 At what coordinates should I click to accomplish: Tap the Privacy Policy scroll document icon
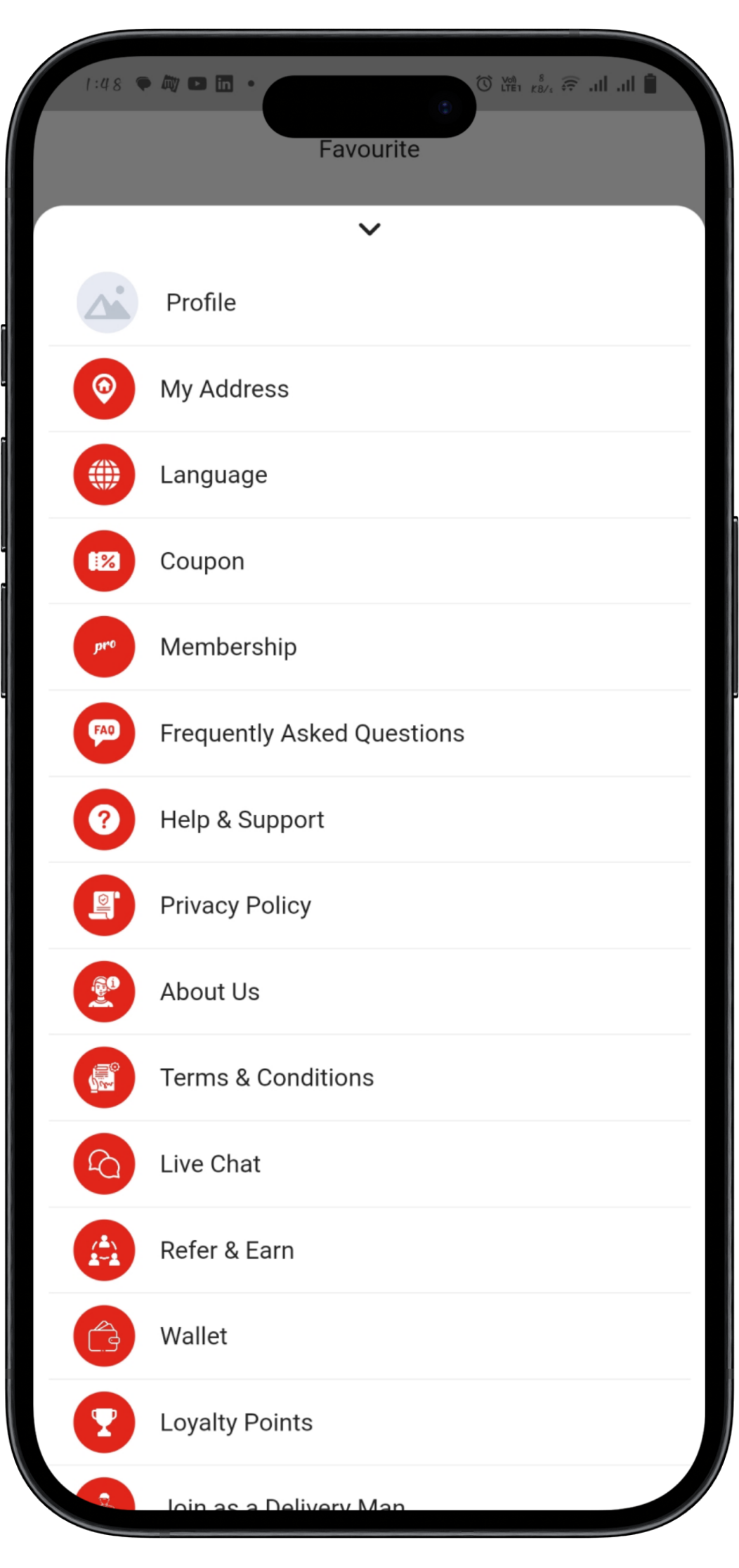tap(104, 905)
